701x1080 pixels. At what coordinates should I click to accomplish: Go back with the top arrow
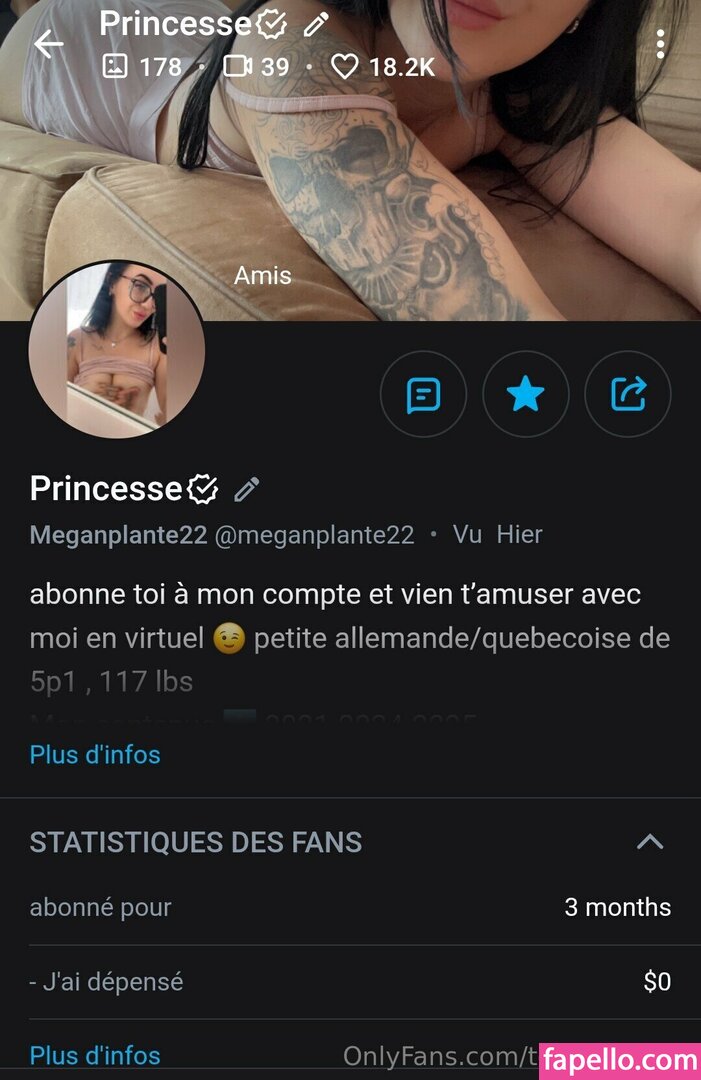coord(48,44)
